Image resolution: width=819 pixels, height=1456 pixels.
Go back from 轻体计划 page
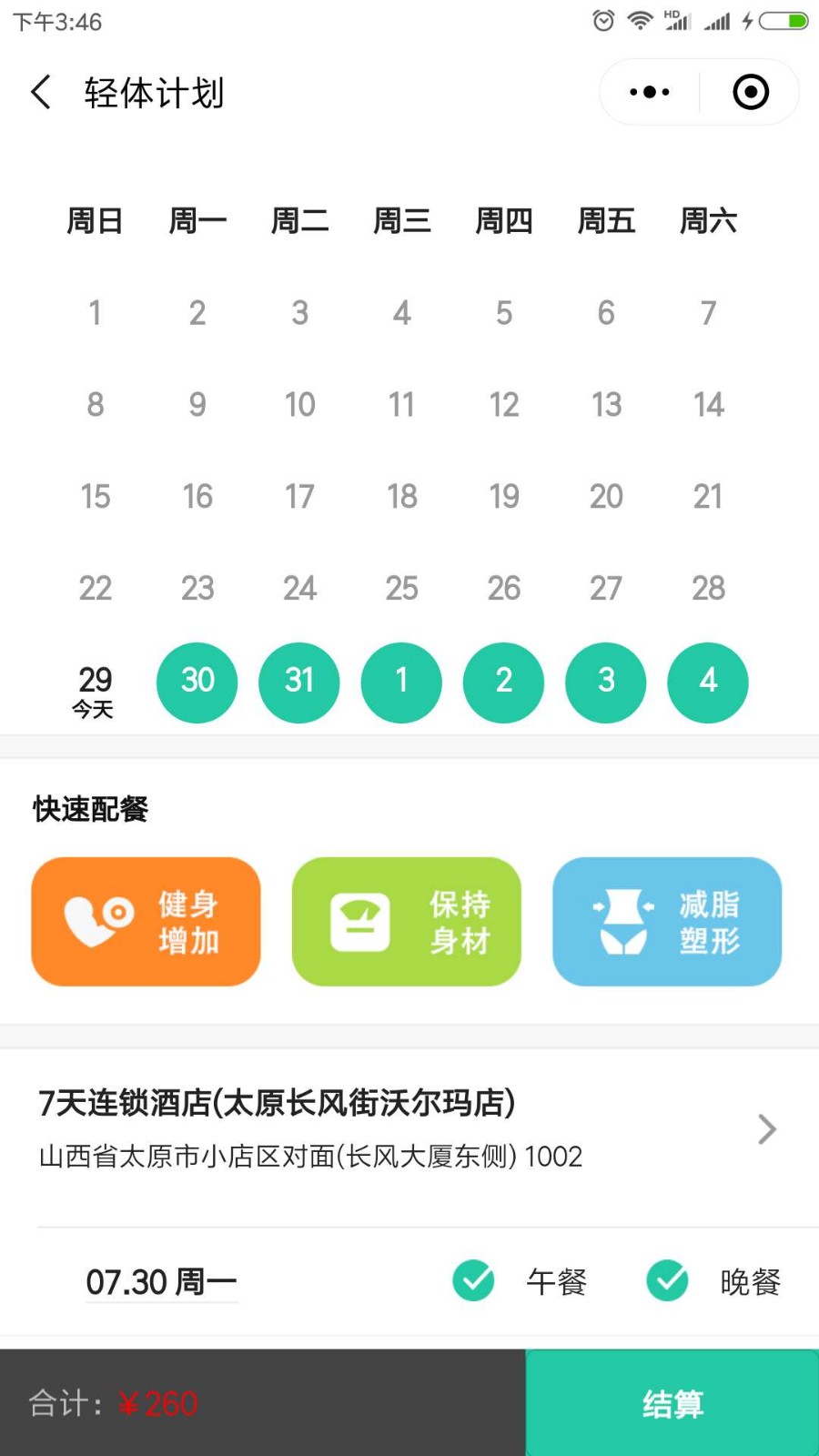pyautogui.click(x=42, y=92)
